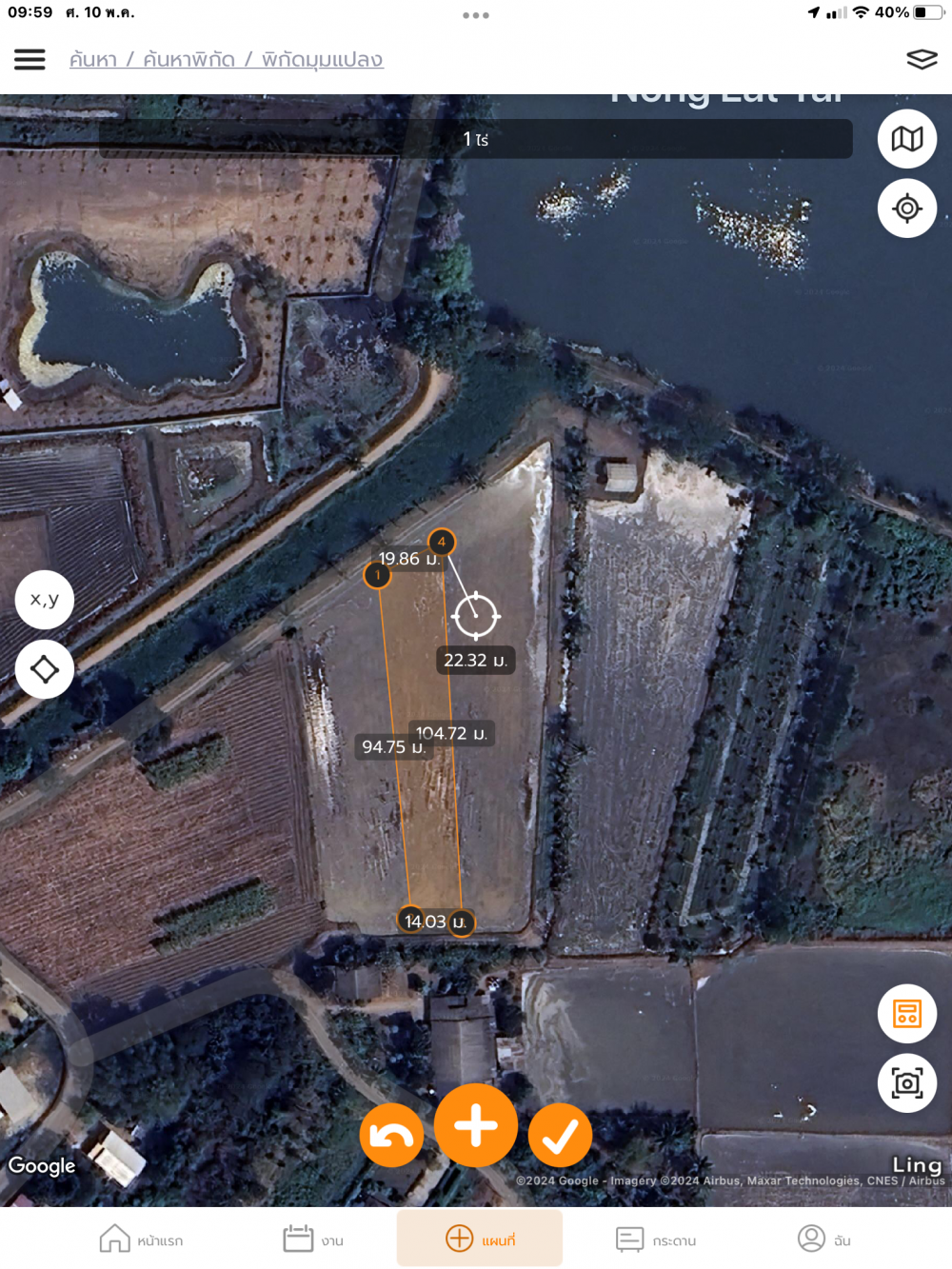The image size is (952, 1269).
Task: Undo the last plotted point
Action: pos(391,1135)
